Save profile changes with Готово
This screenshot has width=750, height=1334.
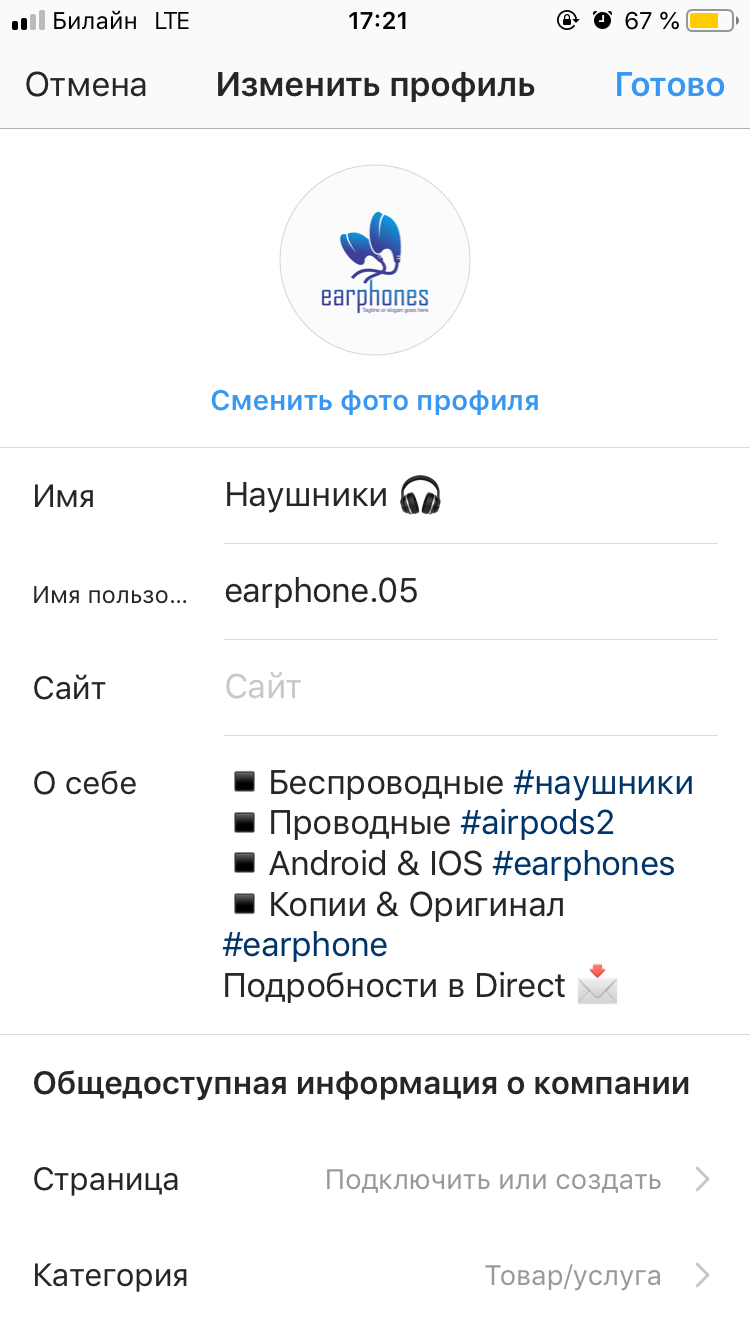tap(669, 85)
